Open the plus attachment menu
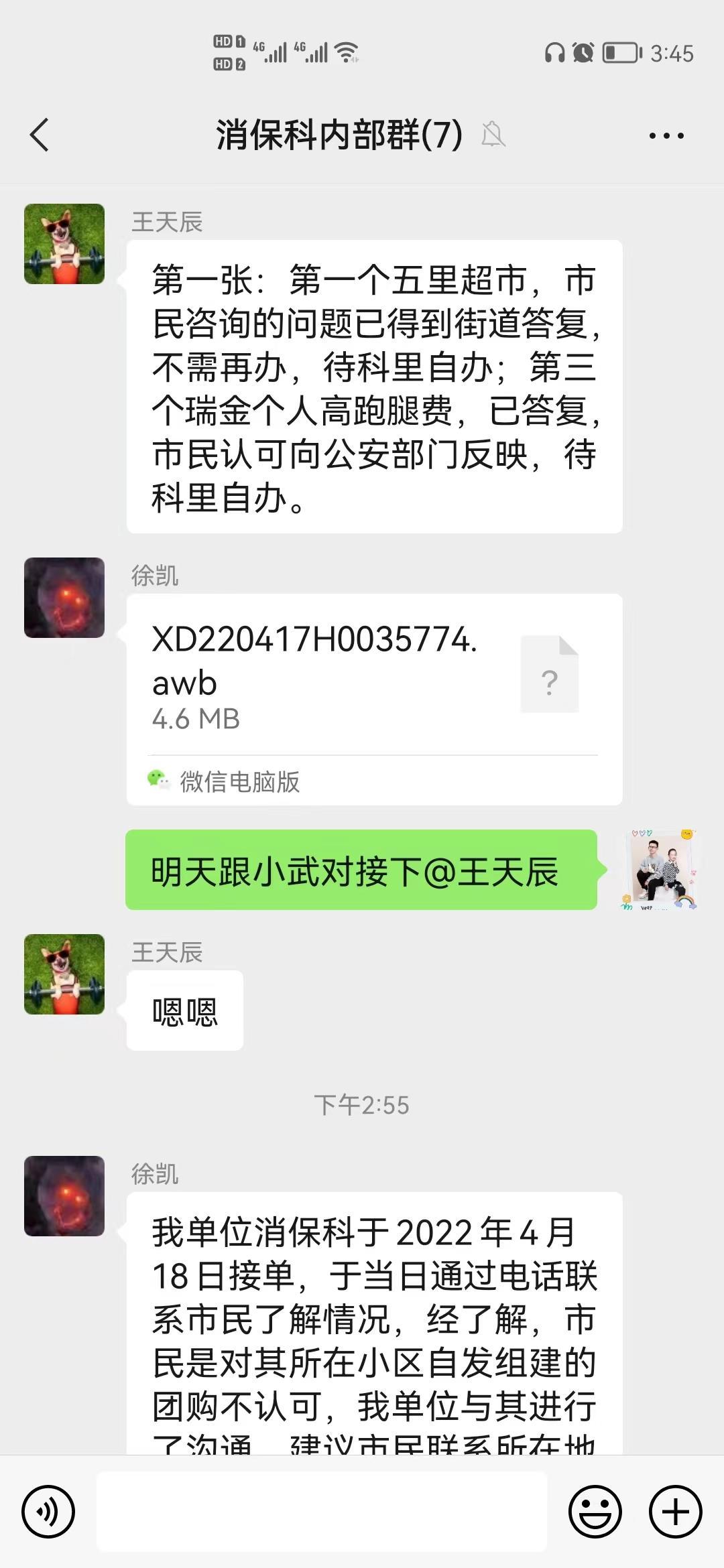Image resolution: width=724 pixels, height=1568 pixels. 675,1512
